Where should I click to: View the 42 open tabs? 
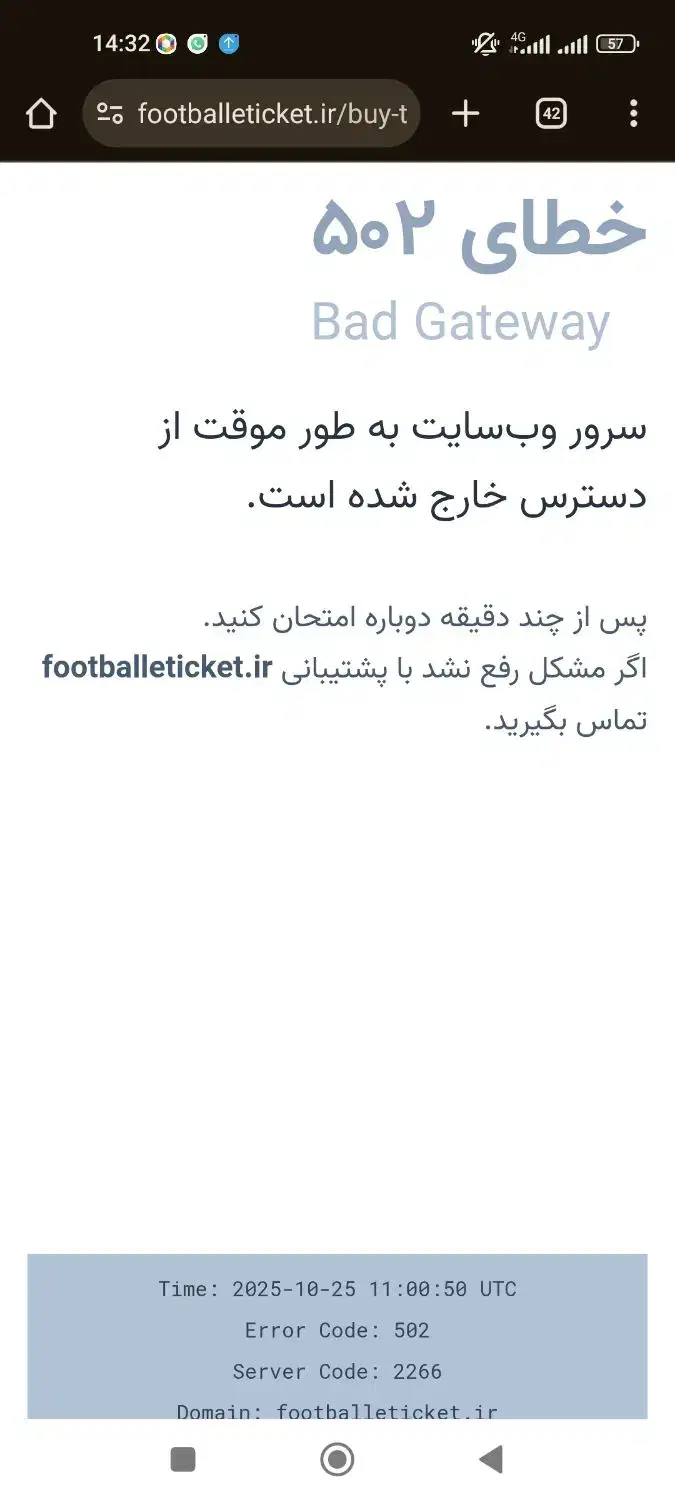tap(551, 114)
